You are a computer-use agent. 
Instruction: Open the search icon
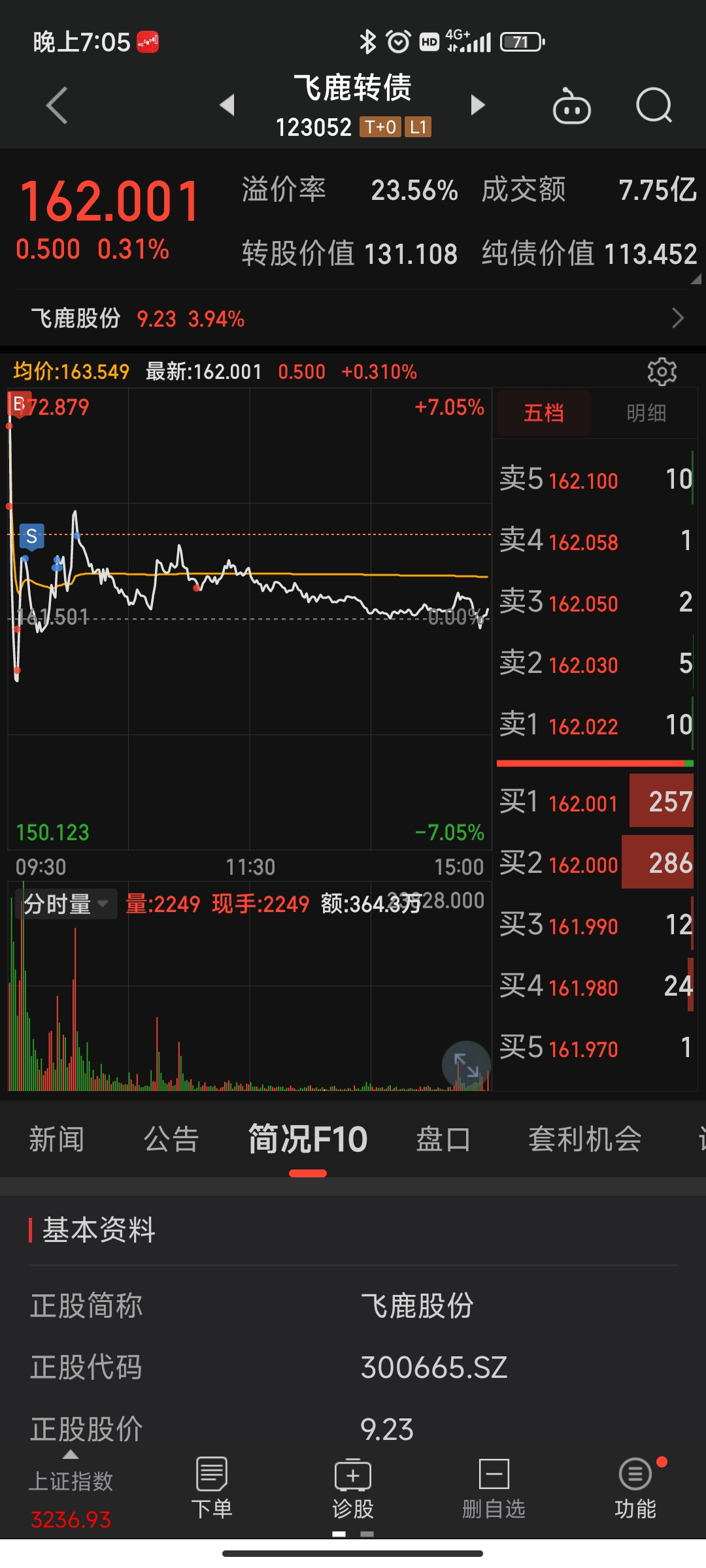tap(654, 105)
